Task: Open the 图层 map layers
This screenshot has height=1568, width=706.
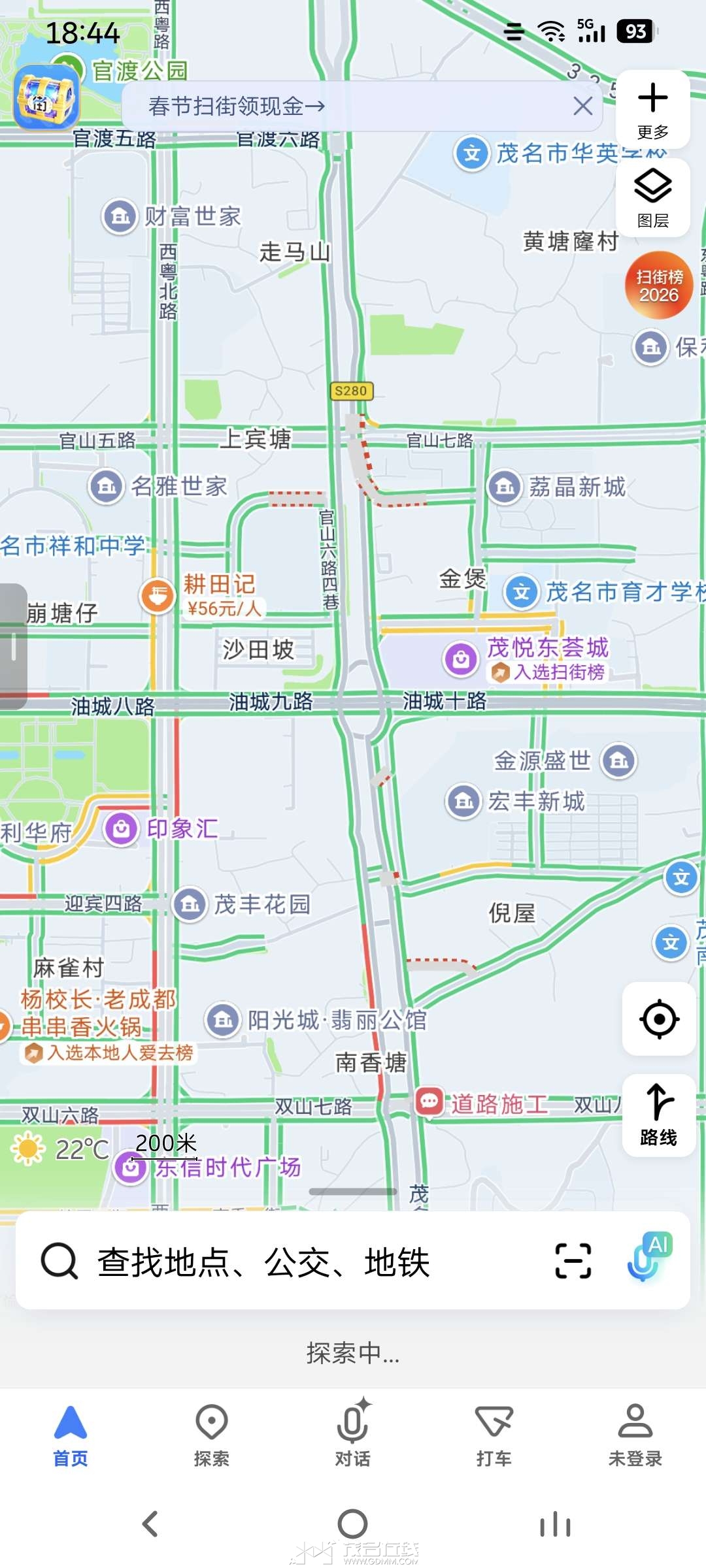Action: (652, 197)
